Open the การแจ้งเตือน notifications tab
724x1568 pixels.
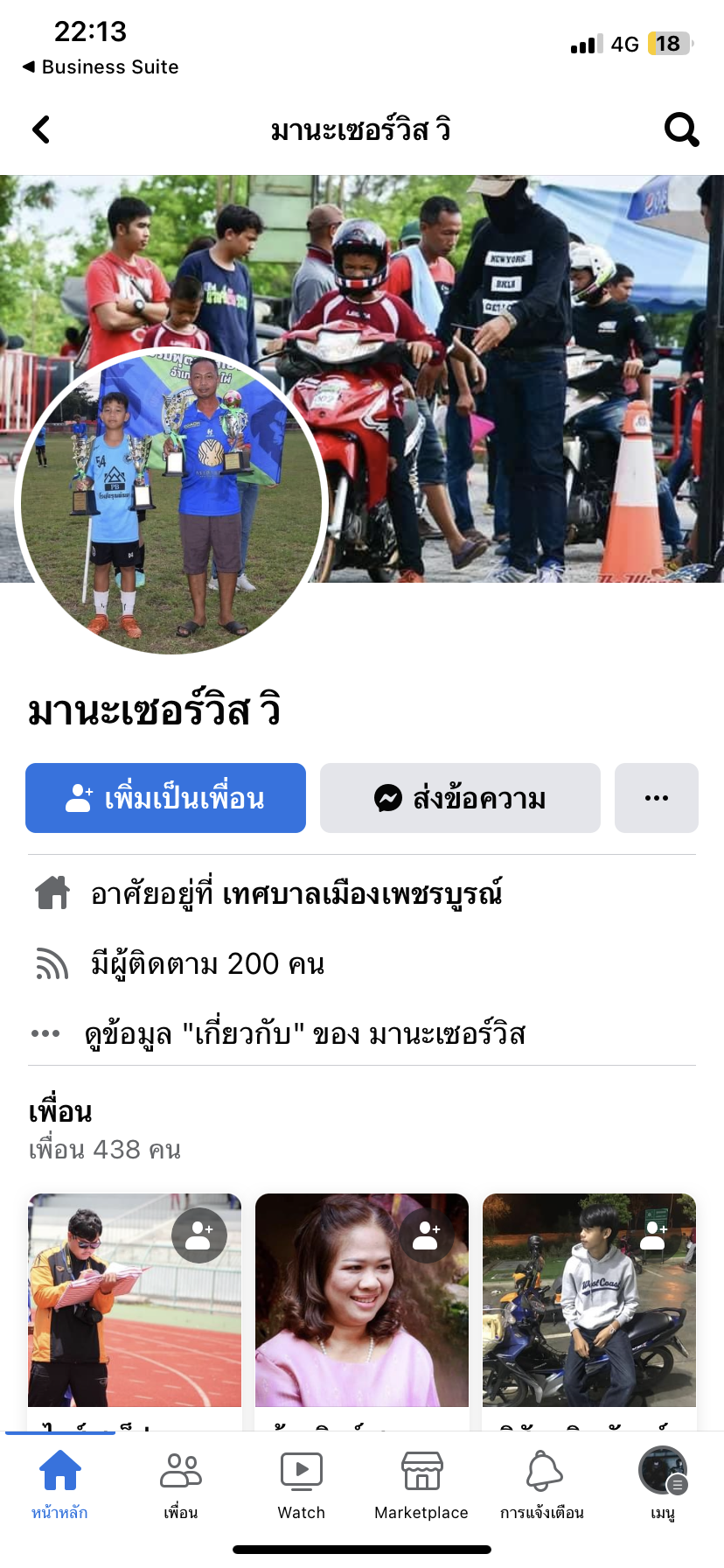click(542, 1482)
